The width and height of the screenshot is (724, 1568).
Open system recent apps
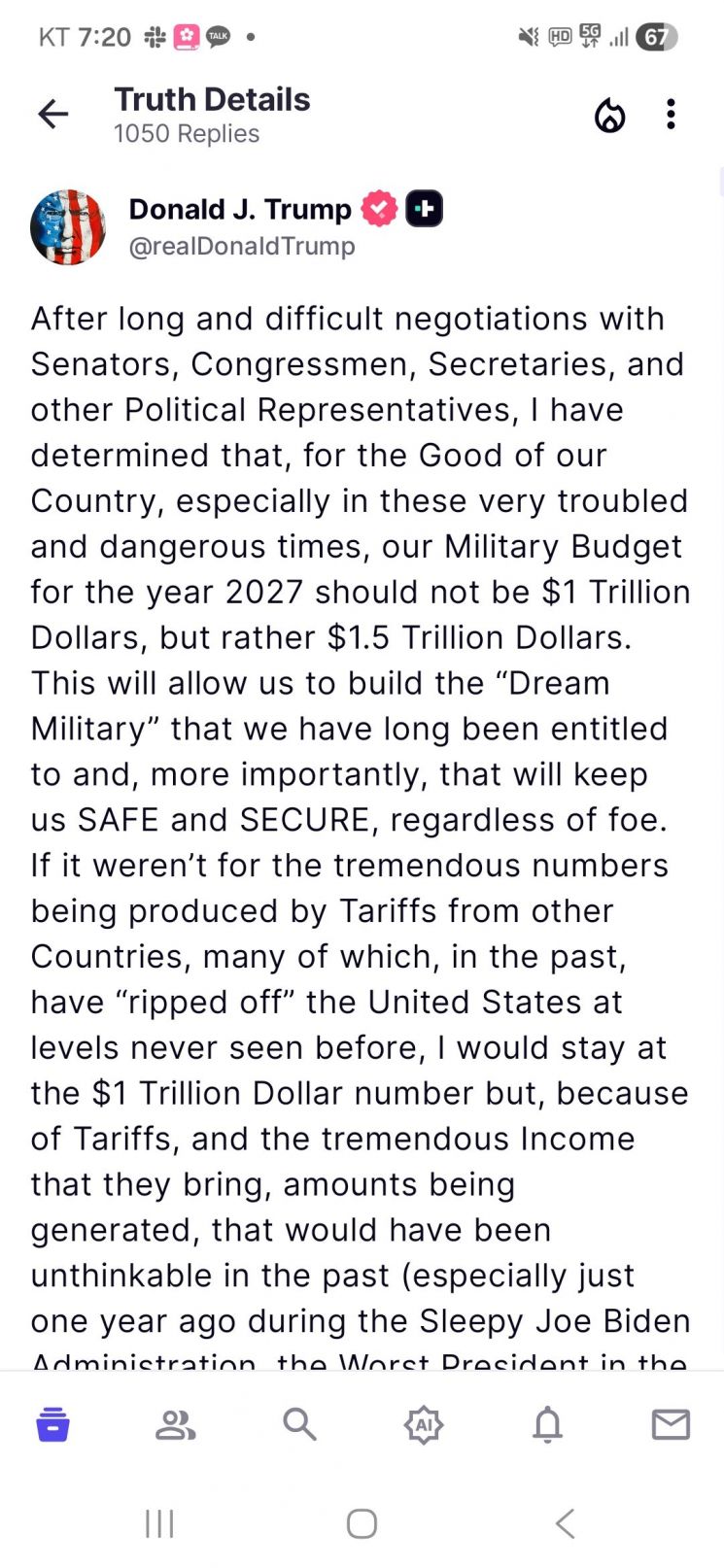pos(159,1523)
